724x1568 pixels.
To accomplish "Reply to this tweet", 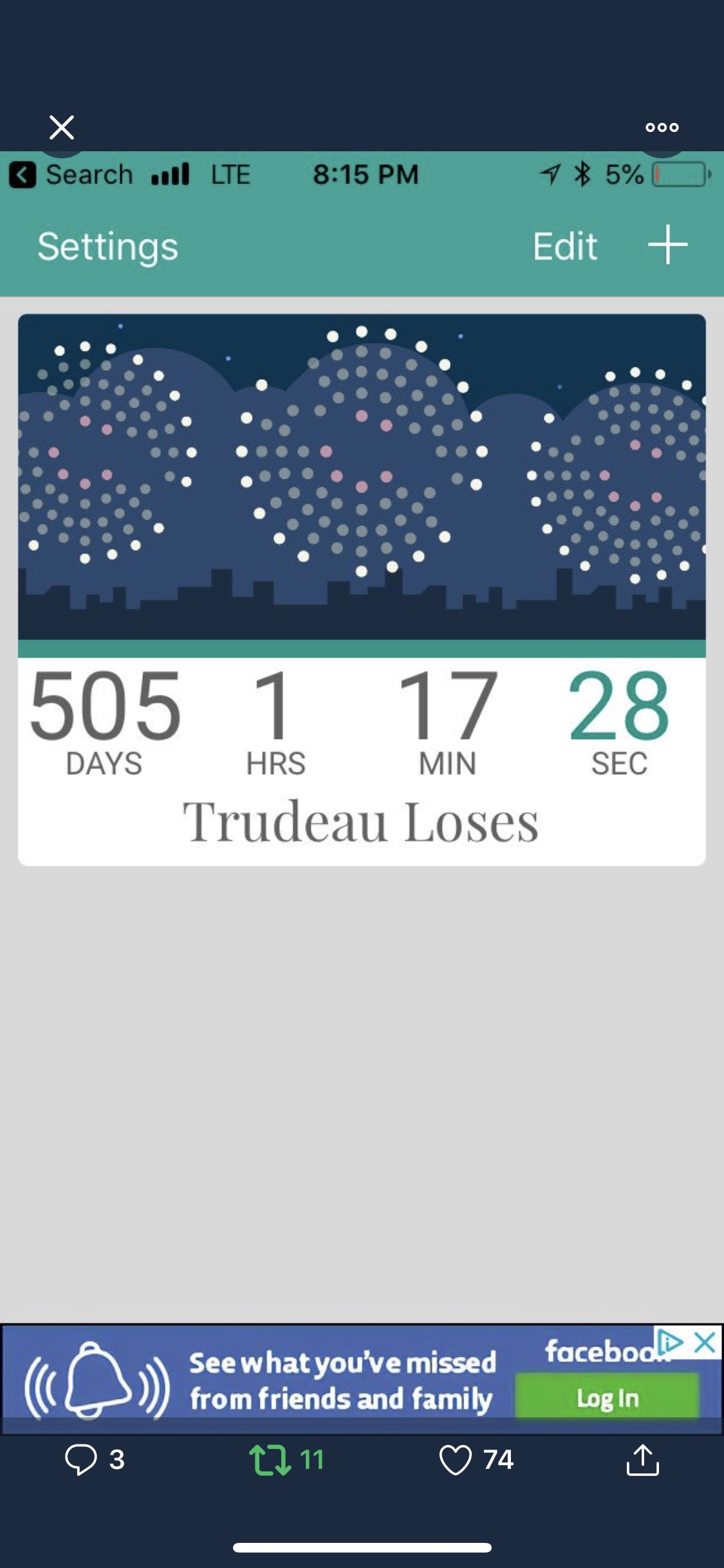I will tap(81, 1459).
